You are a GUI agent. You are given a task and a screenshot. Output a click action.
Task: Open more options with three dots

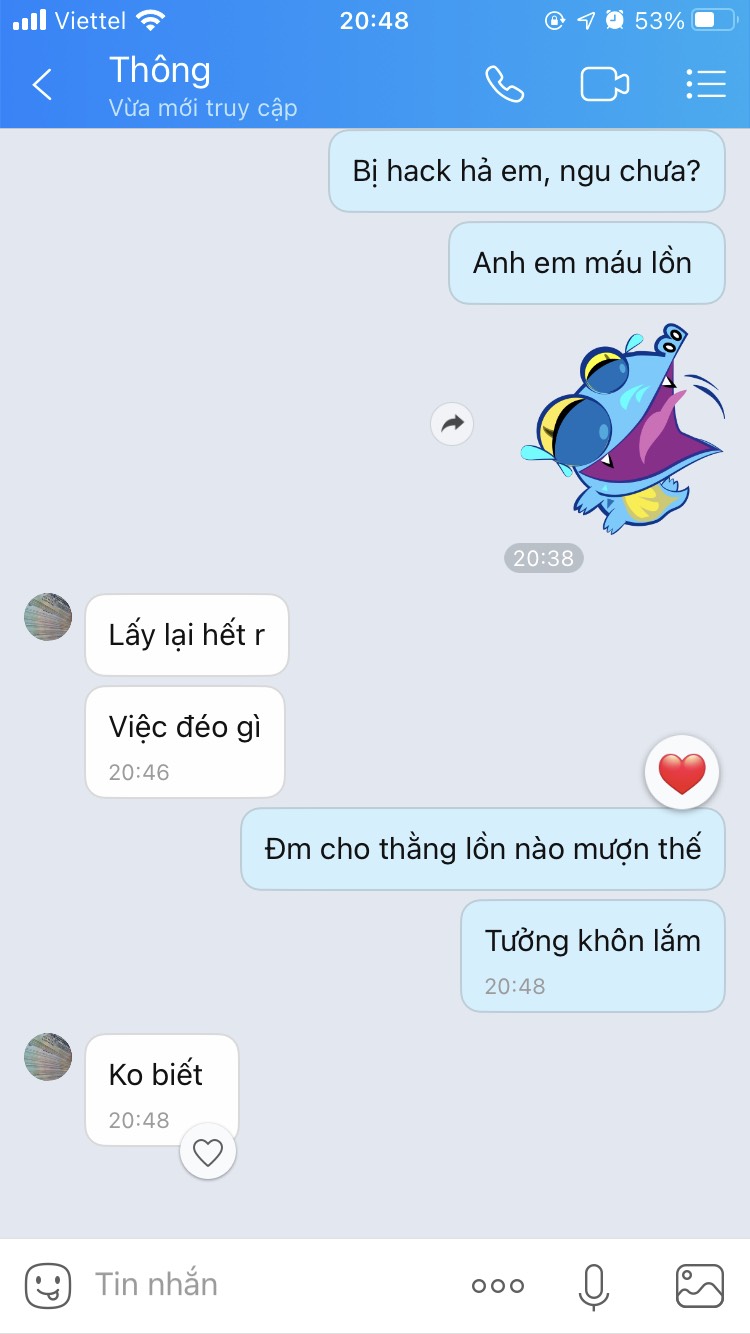497,1286
